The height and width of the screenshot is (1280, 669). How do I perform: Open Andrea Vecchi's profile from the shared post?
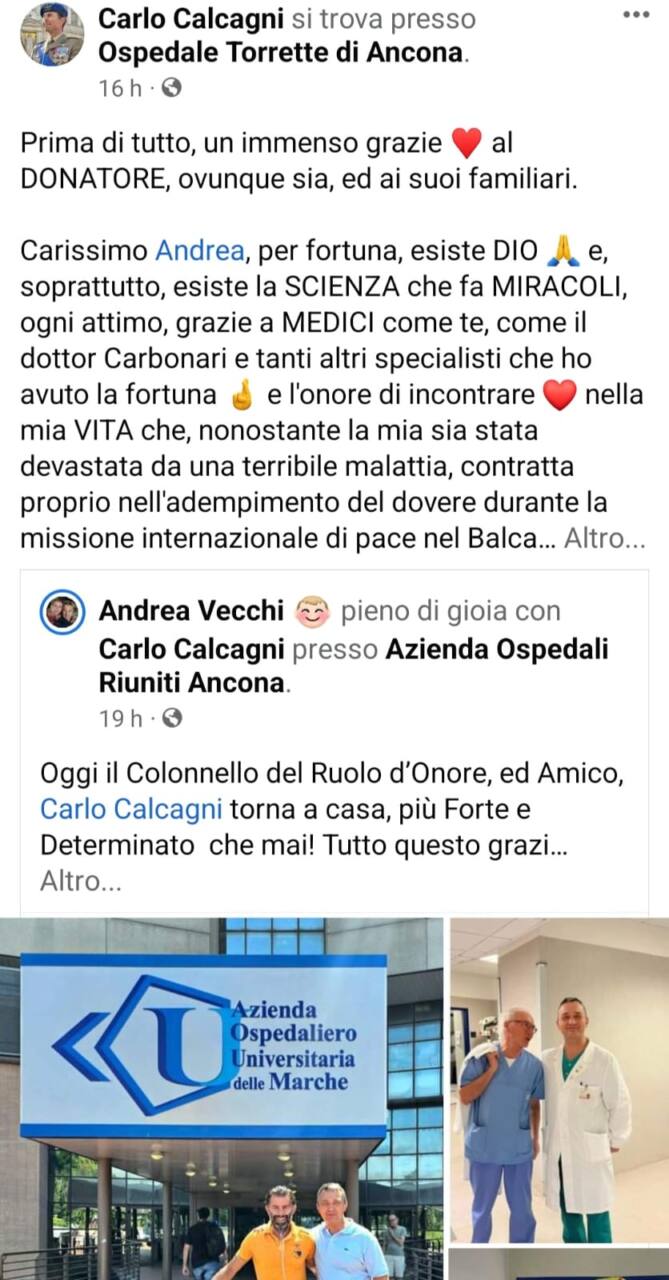point(191,610)
